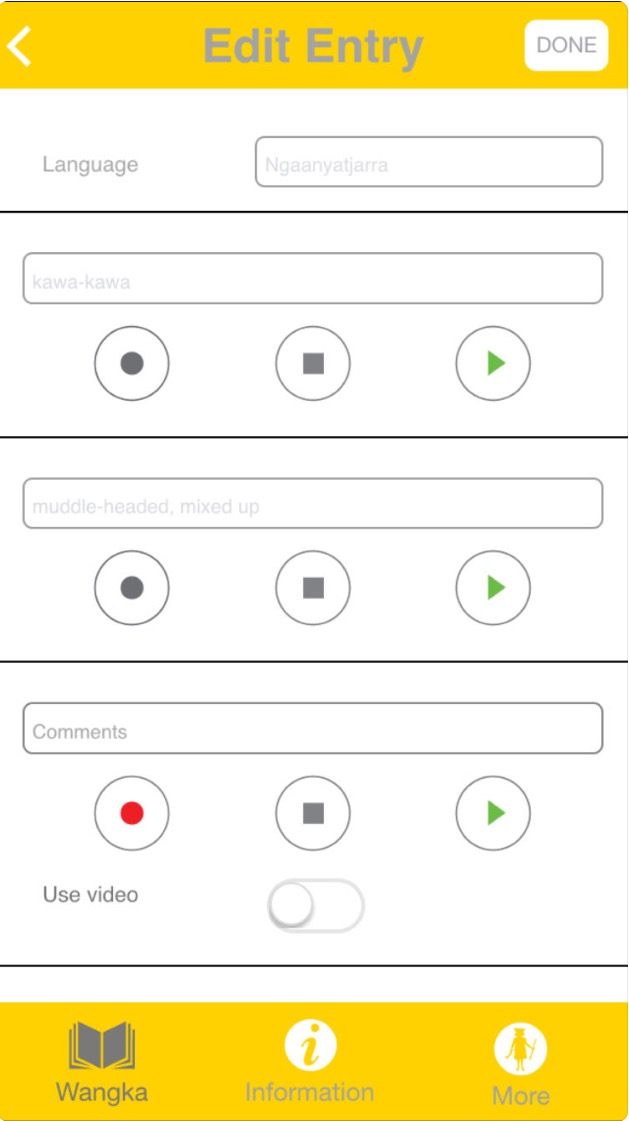Image resolution: width=629 pixels, height=1121 pixels.
Task: Stop recording under the kawa-kawa field
Action: pyautogui.click(x=313, y=363)
